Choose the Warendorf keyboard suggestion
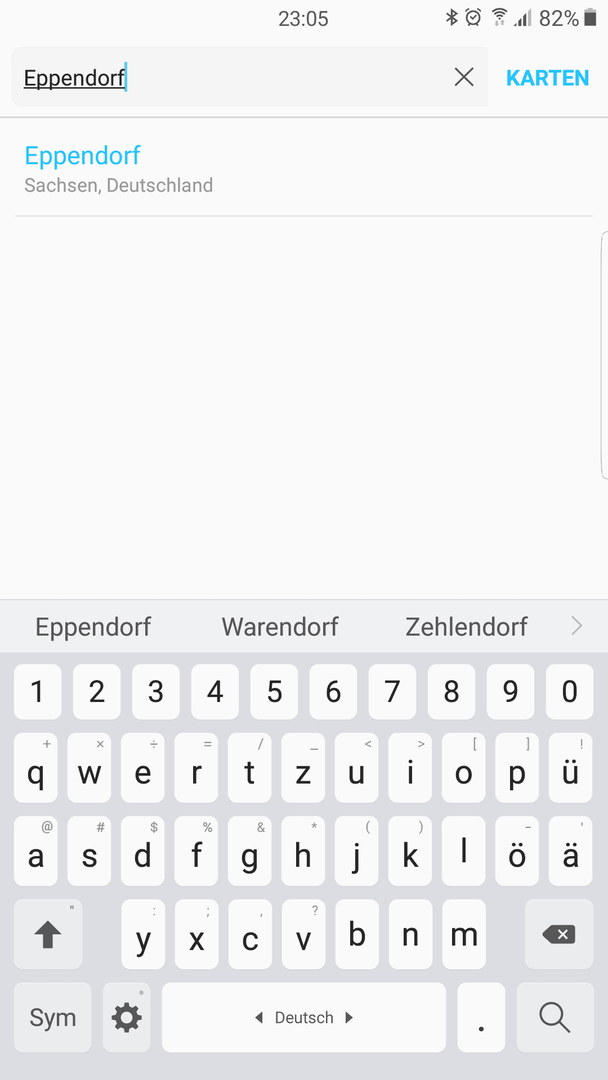This screenshot has width=608, height=1080. tap(280, 627)
